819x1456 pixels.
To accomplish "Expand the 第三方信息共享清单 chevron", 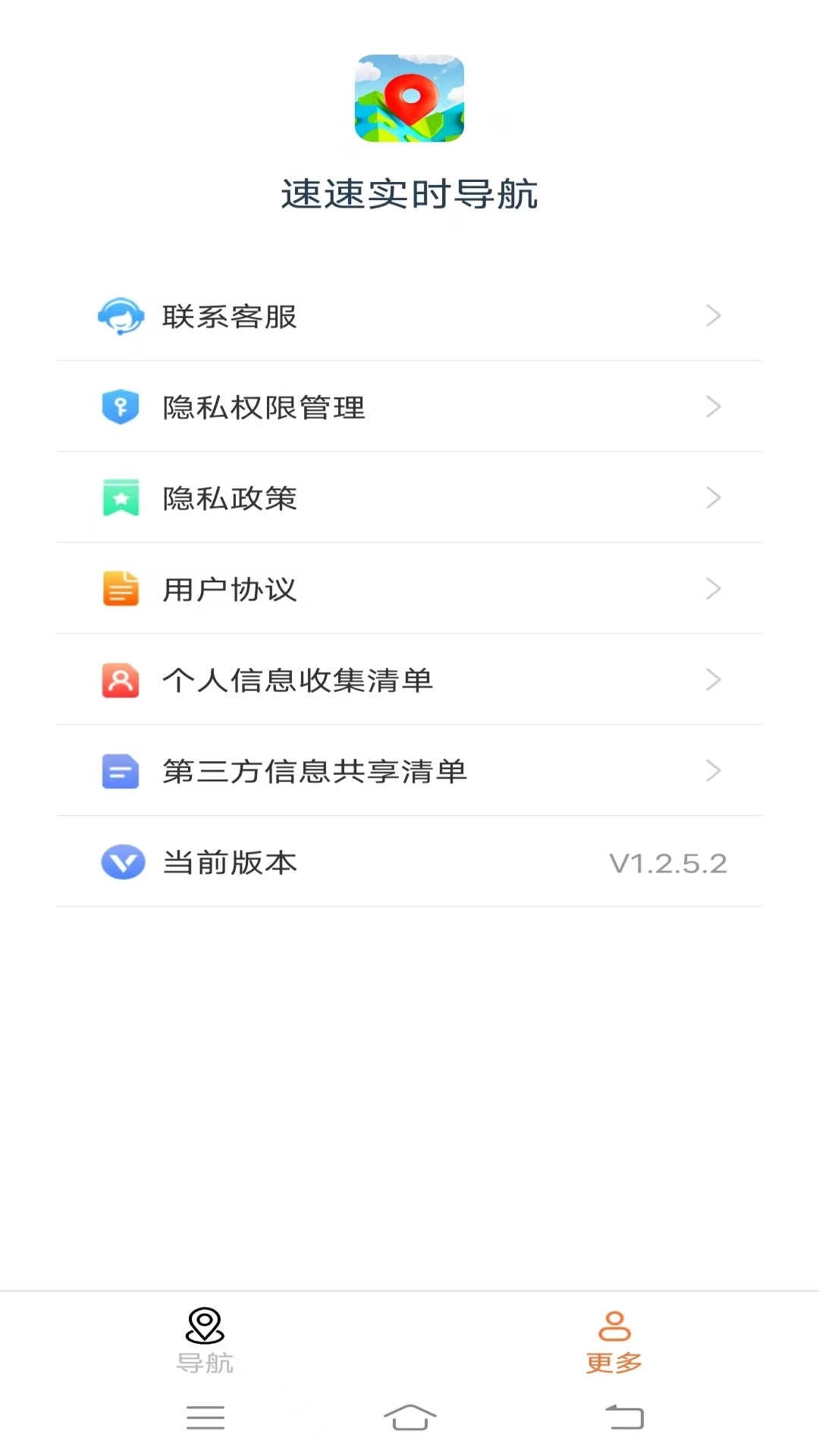I will pyautogui.click(x=712, y=770).
